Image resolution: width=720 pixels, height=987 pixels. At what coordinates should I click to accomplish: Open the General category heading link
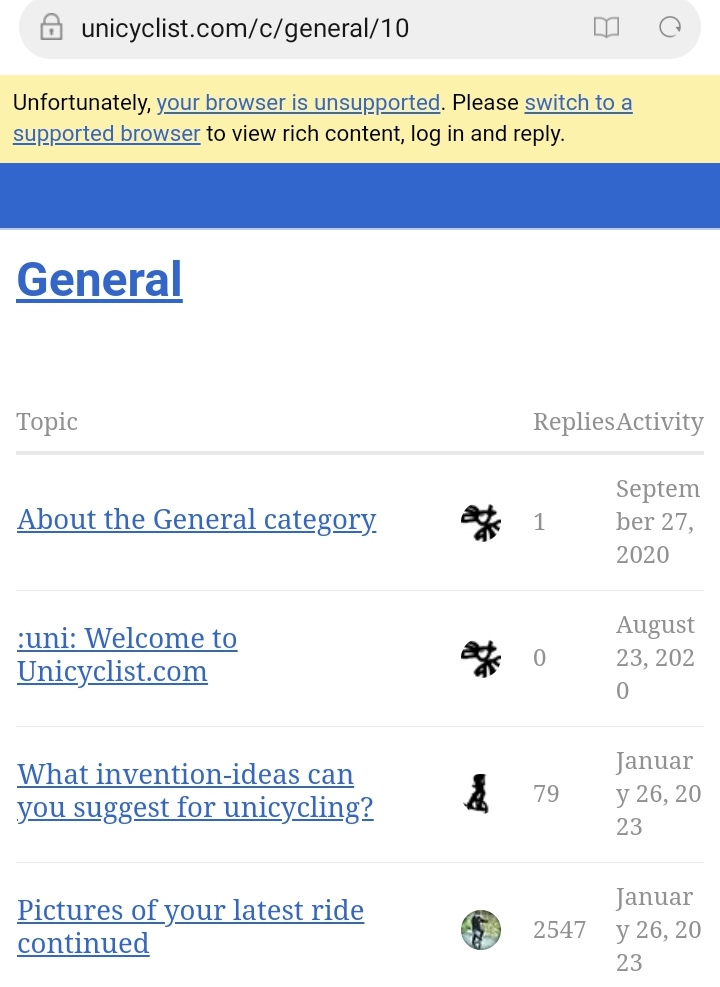[100, 280]
